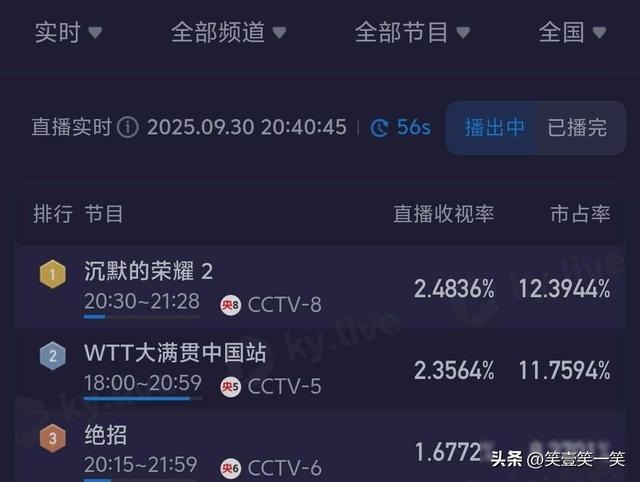Select the 播出中 tab
The image size is (640, 482).
coord(494,128)
